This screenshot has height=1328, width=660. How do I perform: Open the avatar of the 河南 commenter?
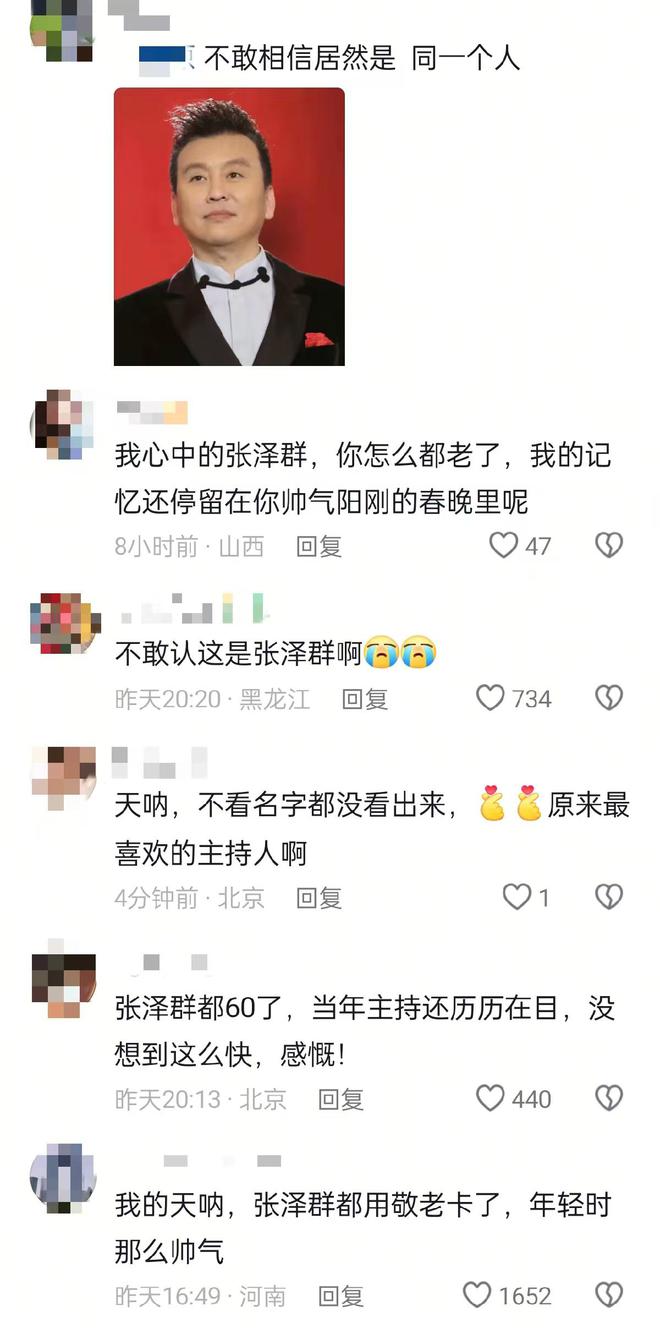point(64,1177)
